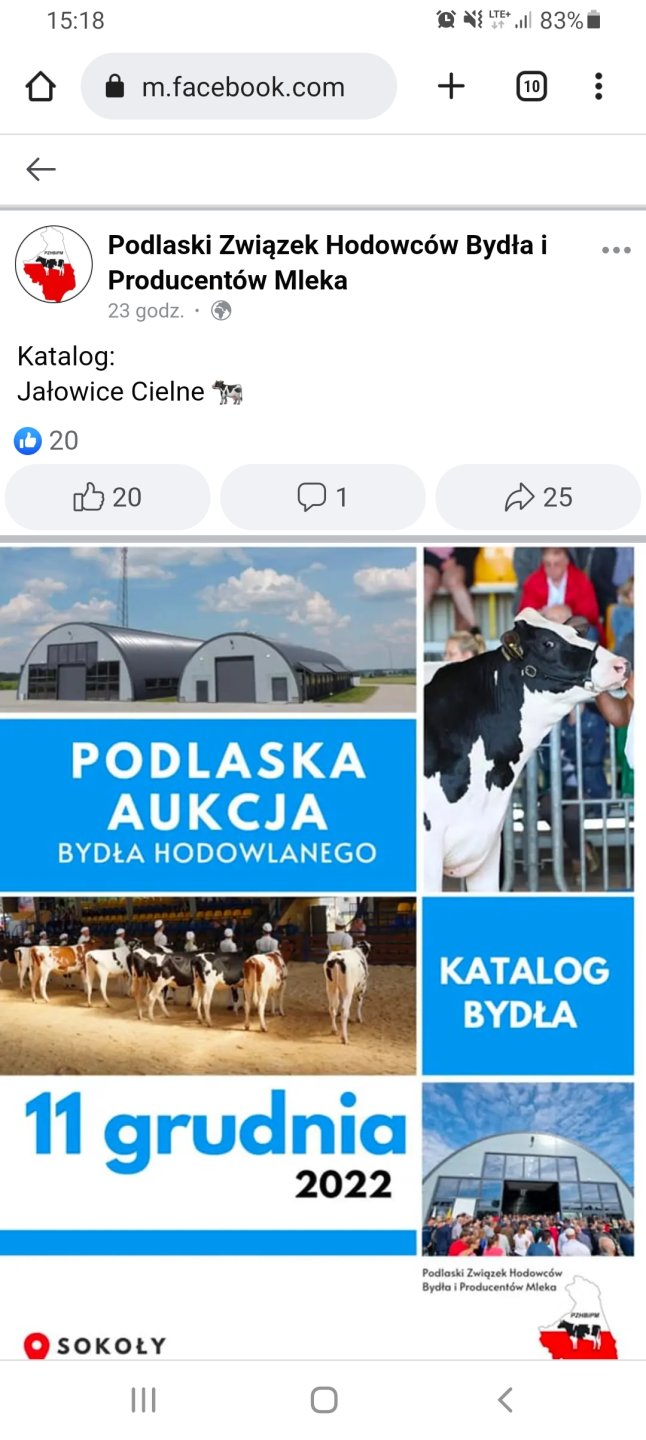This screenshot has width=646, height=1440.
Task: Go back with the Facebook arrow
Action: click(41, 169)
